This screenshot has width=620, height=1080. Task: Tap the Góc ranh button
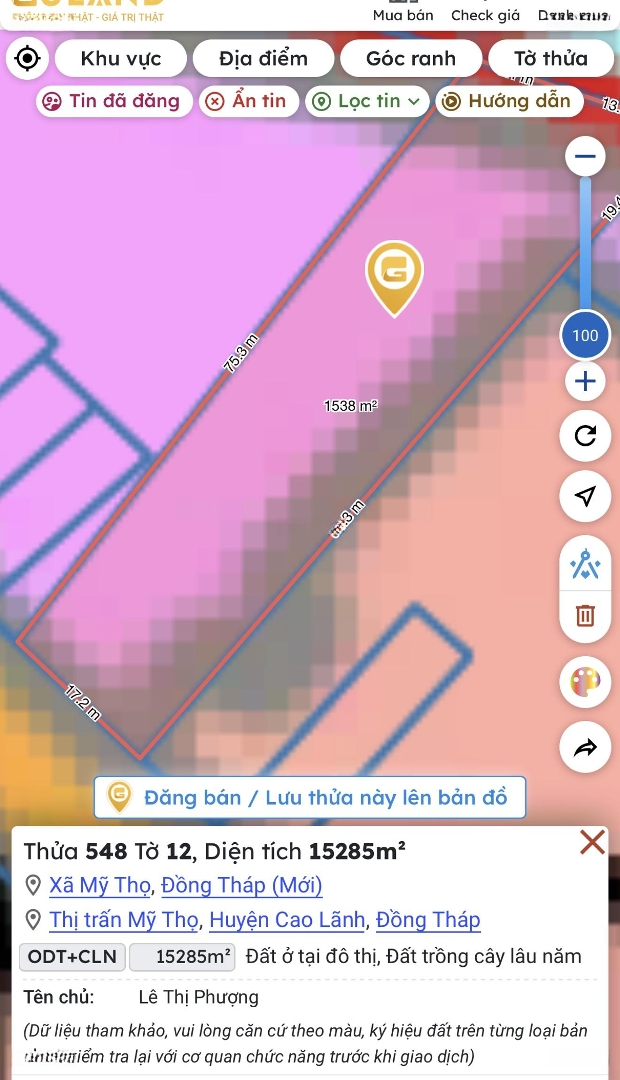point(411,59)
